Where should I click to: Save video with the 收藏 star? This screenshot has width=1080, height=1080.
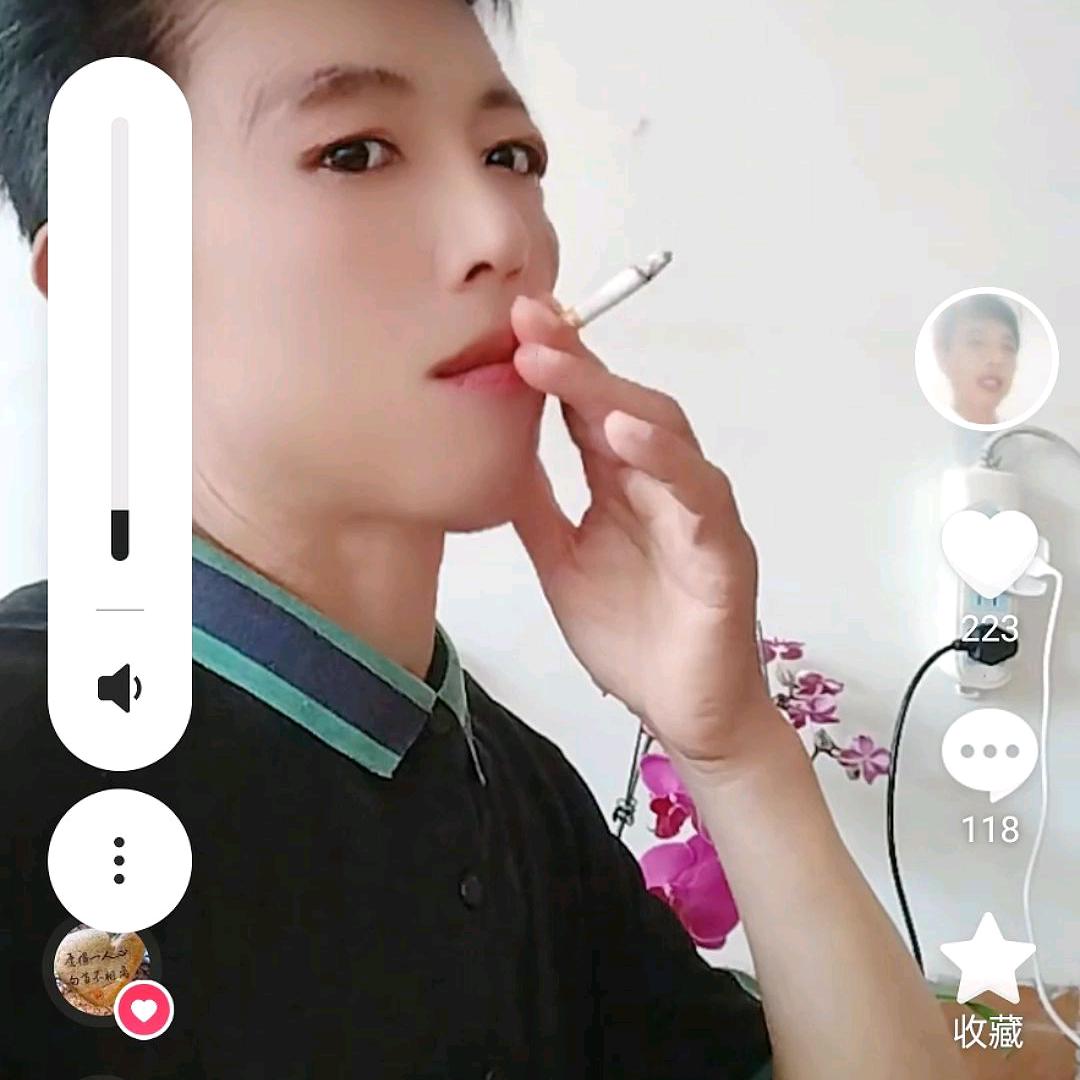(988, 962)
